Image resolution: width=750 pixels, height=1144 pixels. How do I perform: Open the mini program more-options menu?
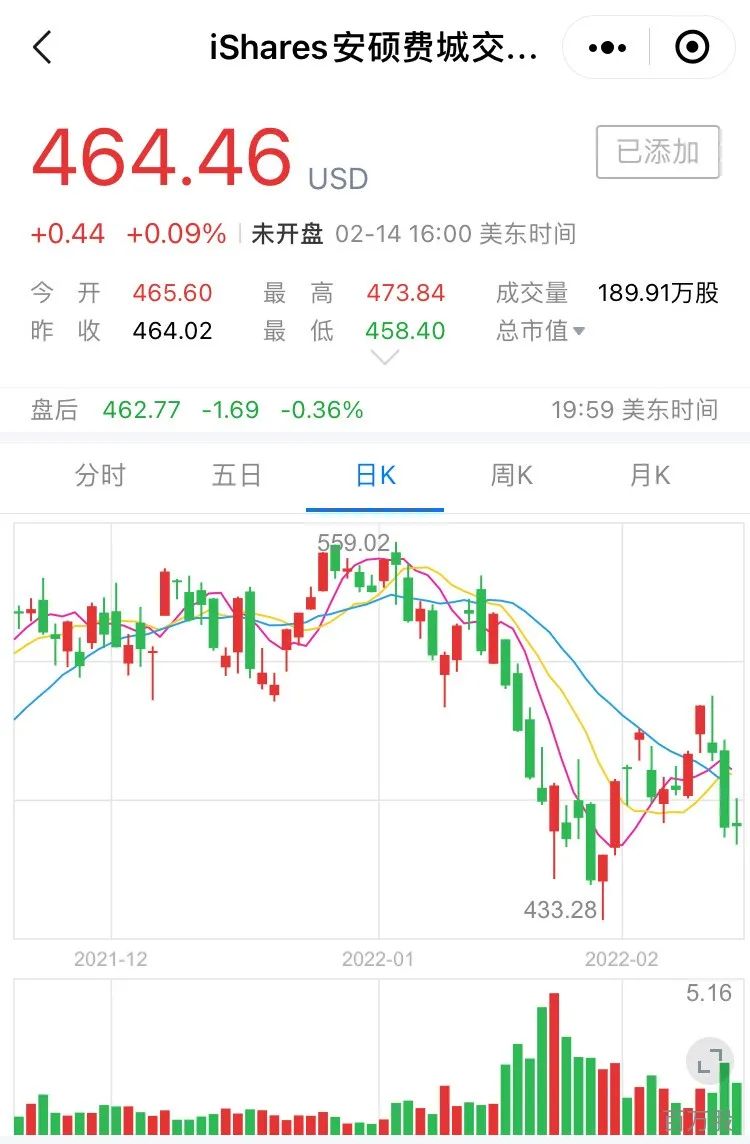coord(608,48)
